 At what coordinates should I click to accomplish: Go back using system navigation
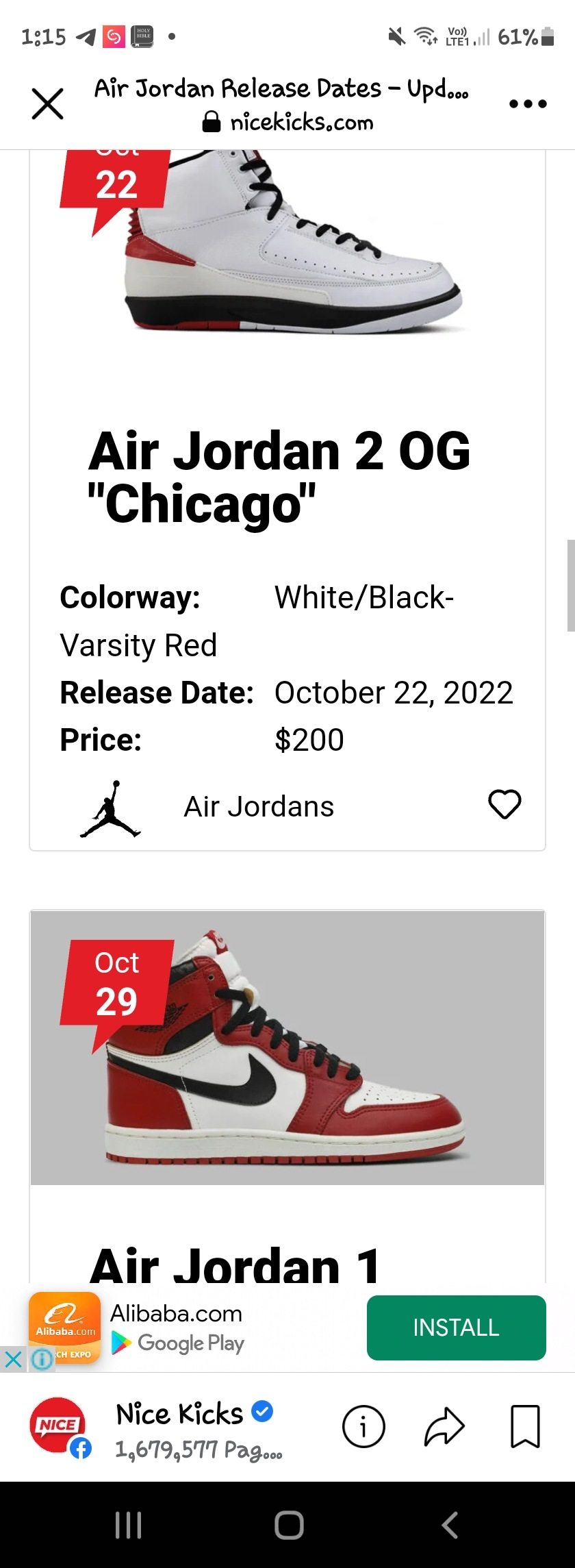449,1526
